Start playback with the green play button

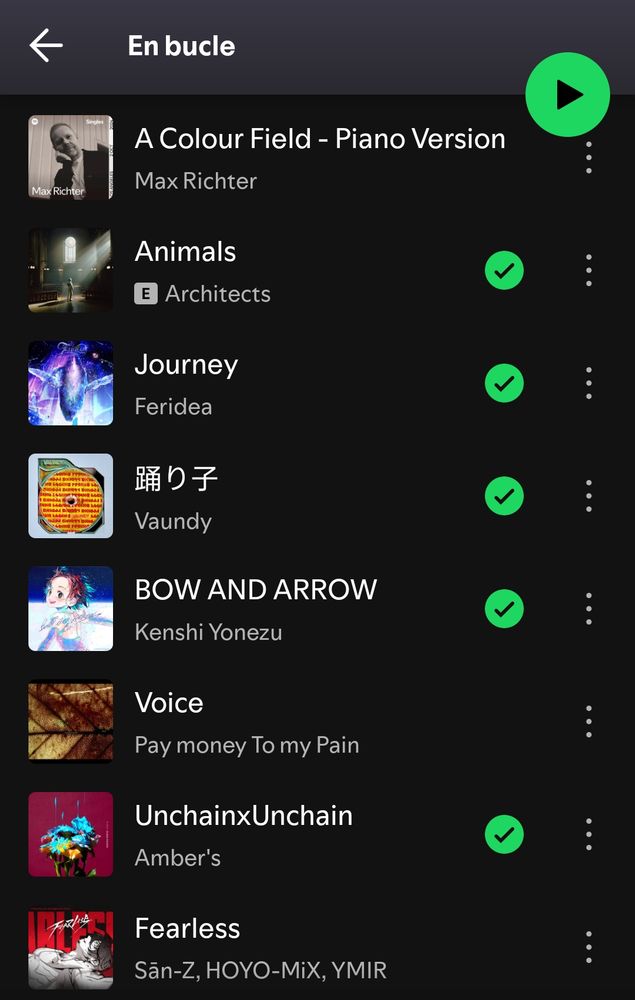[568, 94]
